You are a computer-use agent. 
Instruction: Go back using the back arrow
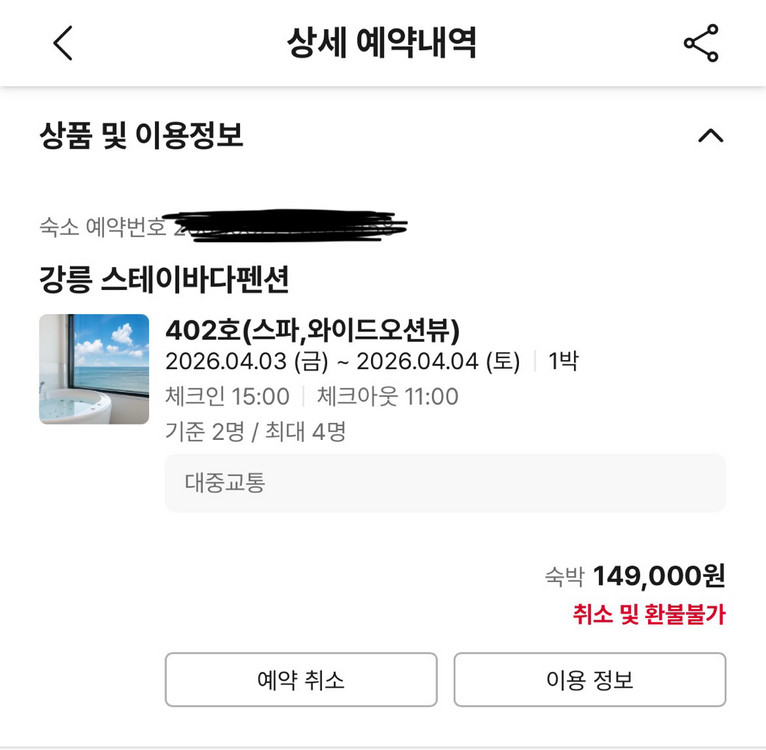tap(63, 43)
